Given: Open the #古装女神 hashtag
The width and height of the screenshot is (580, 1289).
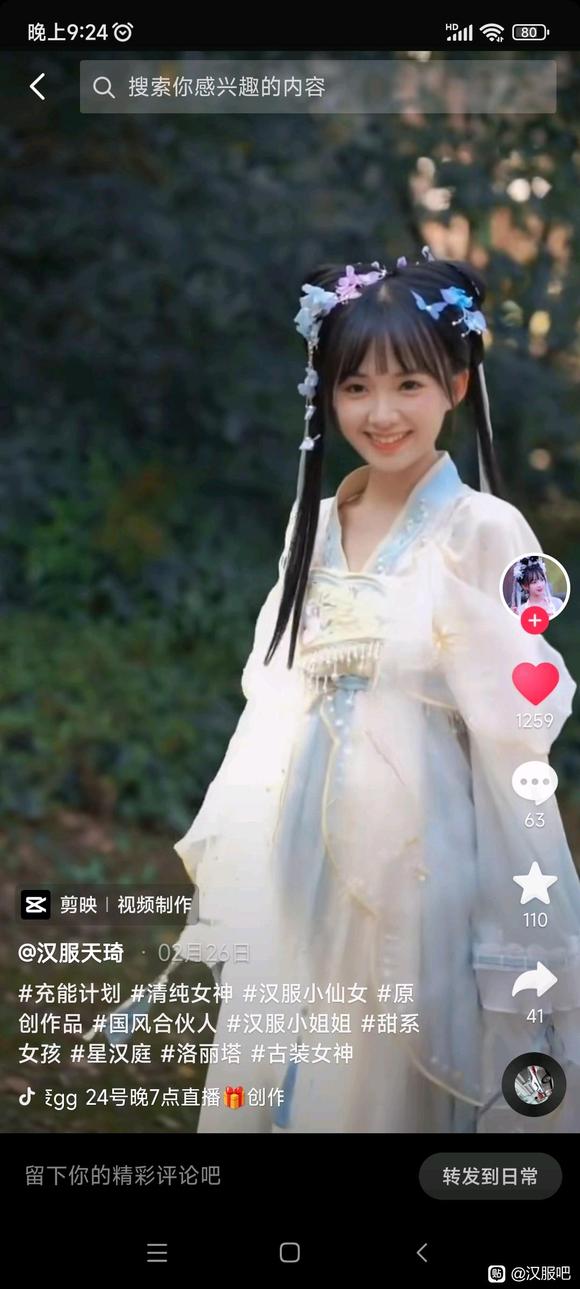Looking at the screenshot, I should 302,1054.
